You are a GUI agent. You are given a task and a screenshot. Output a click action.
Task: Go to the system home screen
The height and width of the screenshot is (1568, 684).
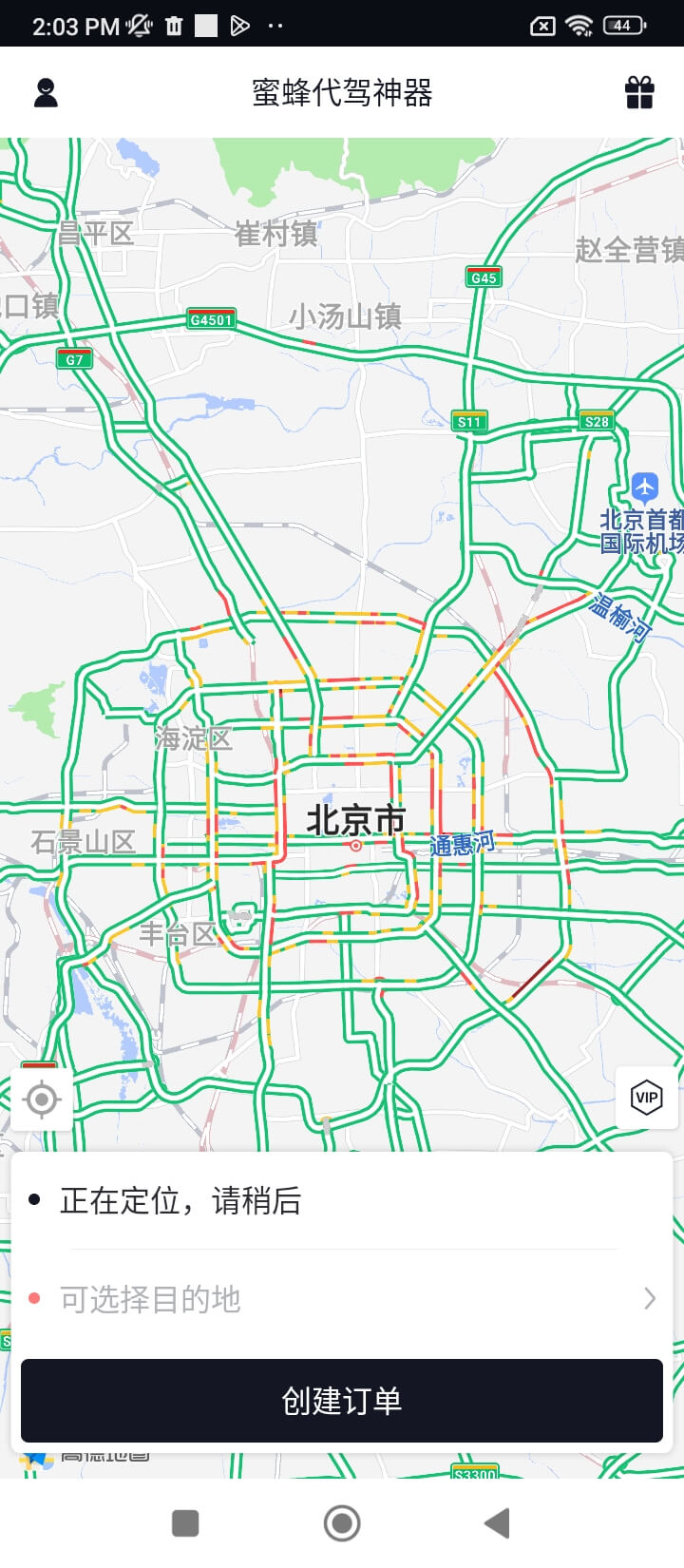tap(342, 1523)
